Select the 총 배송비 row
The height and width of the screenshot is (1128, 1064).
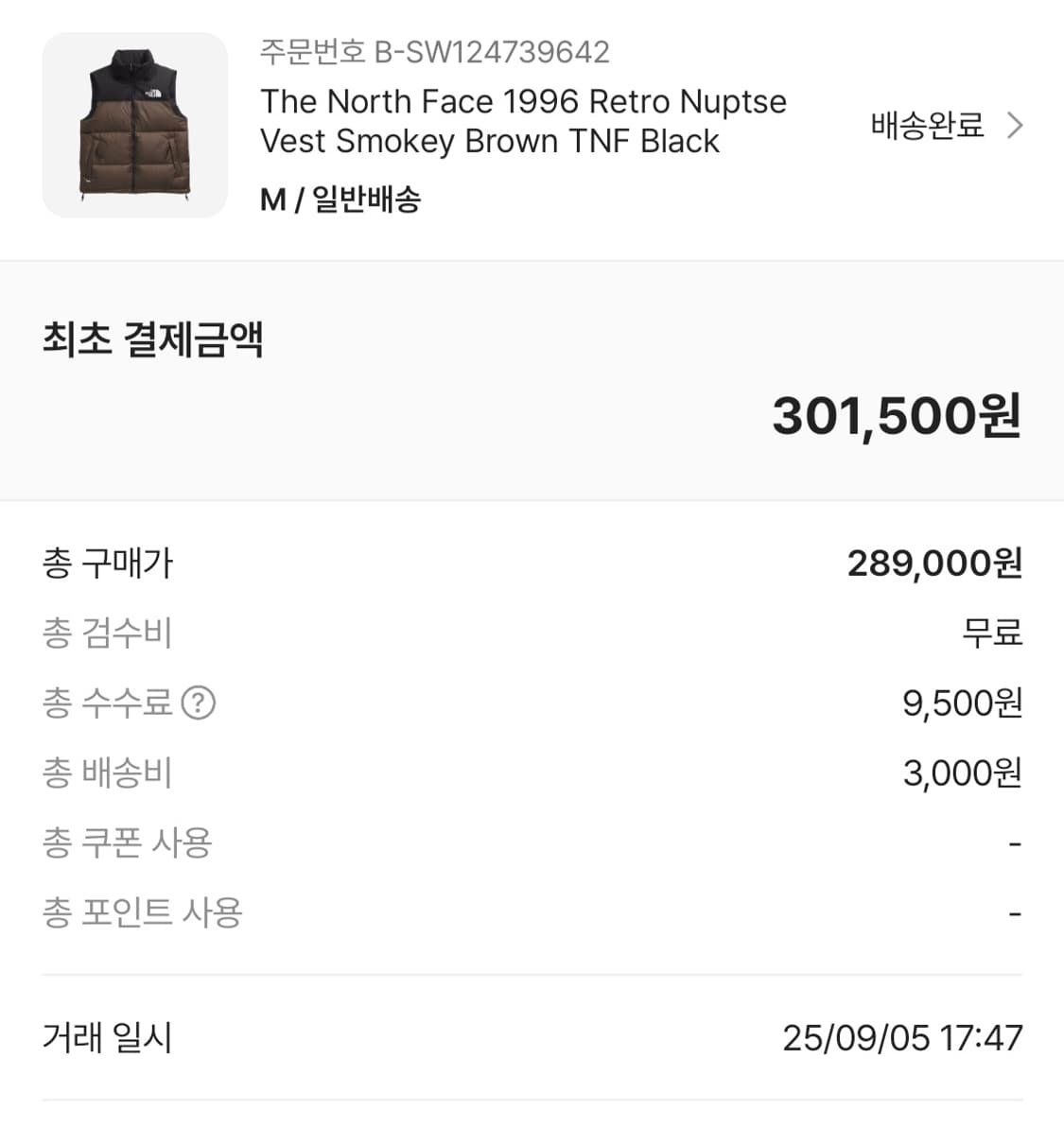pos(530,772)
